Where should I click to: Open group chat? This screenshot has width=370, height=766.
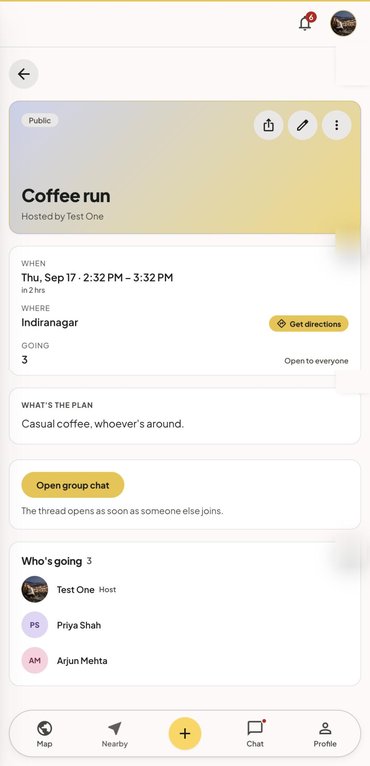pos(73,485)
